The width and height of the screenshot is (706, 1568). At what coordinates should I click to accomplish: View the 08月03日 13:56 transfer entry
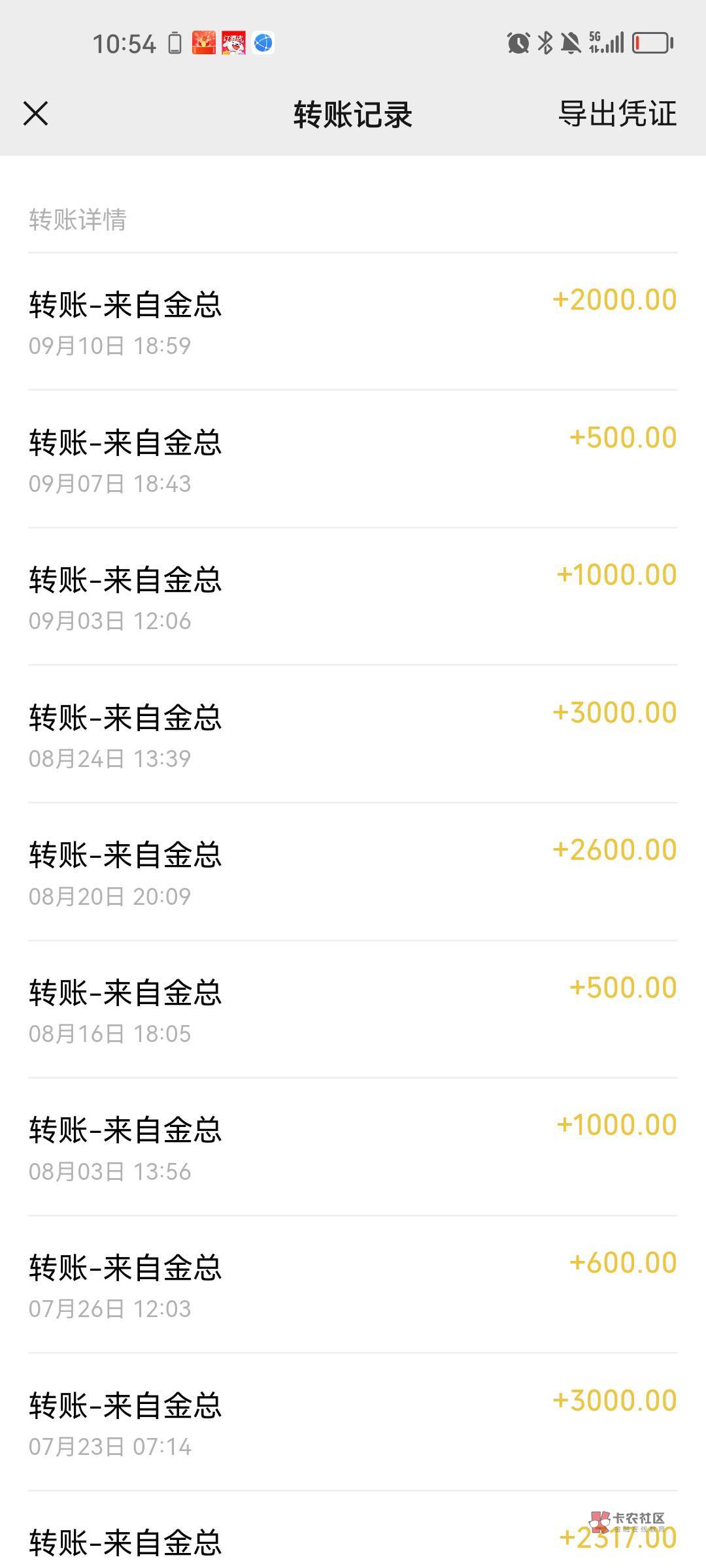tap(353, 1147)
